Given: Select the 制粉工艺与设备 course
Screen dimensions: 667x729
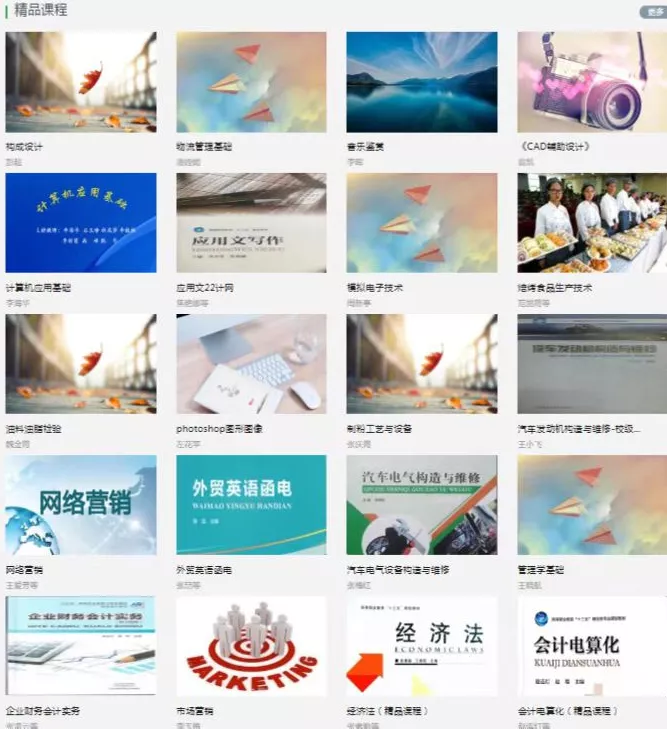Looking at the screenshot, I should pos(421,364).
